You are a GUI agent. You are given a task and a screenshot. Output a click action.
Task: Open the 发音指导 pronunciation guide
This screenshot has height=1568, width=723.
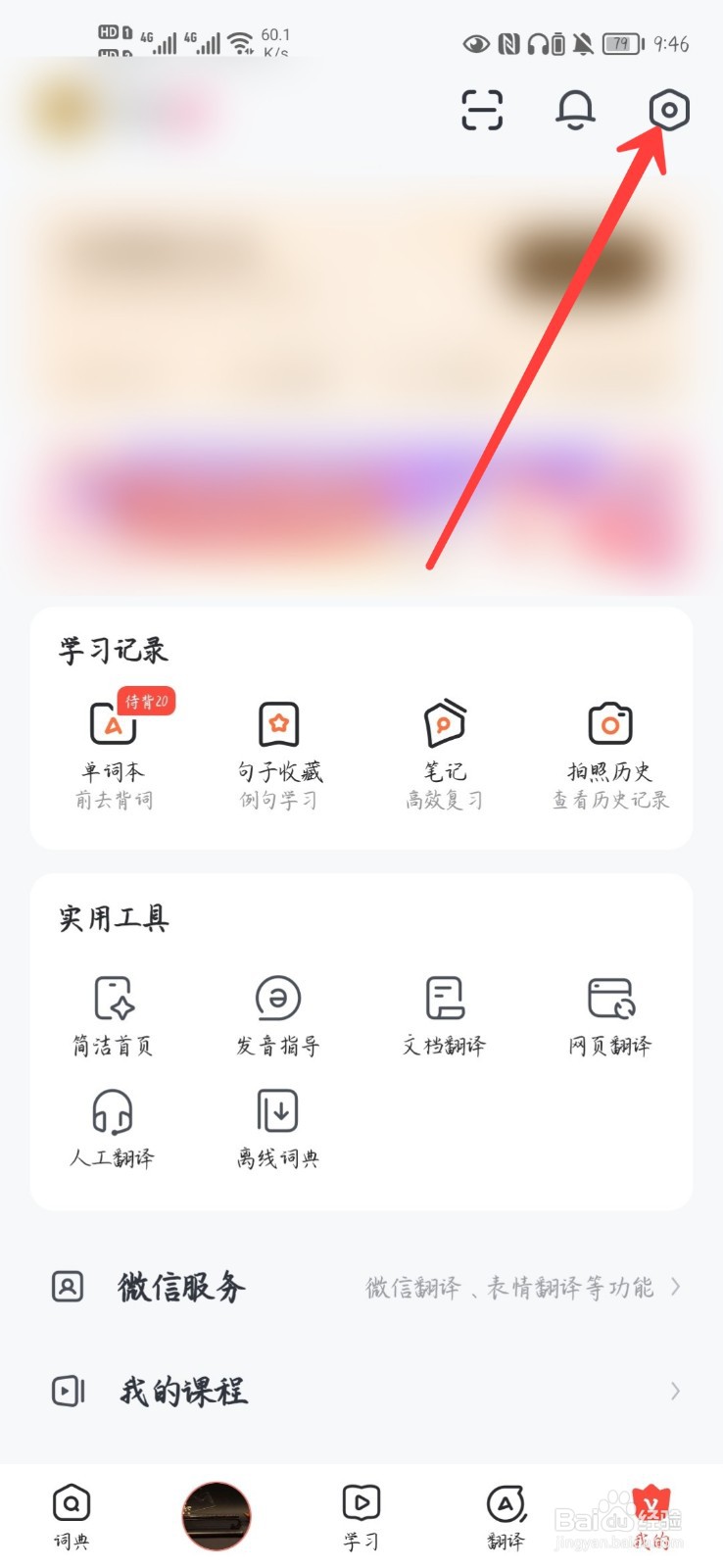(x=275, y=998)
